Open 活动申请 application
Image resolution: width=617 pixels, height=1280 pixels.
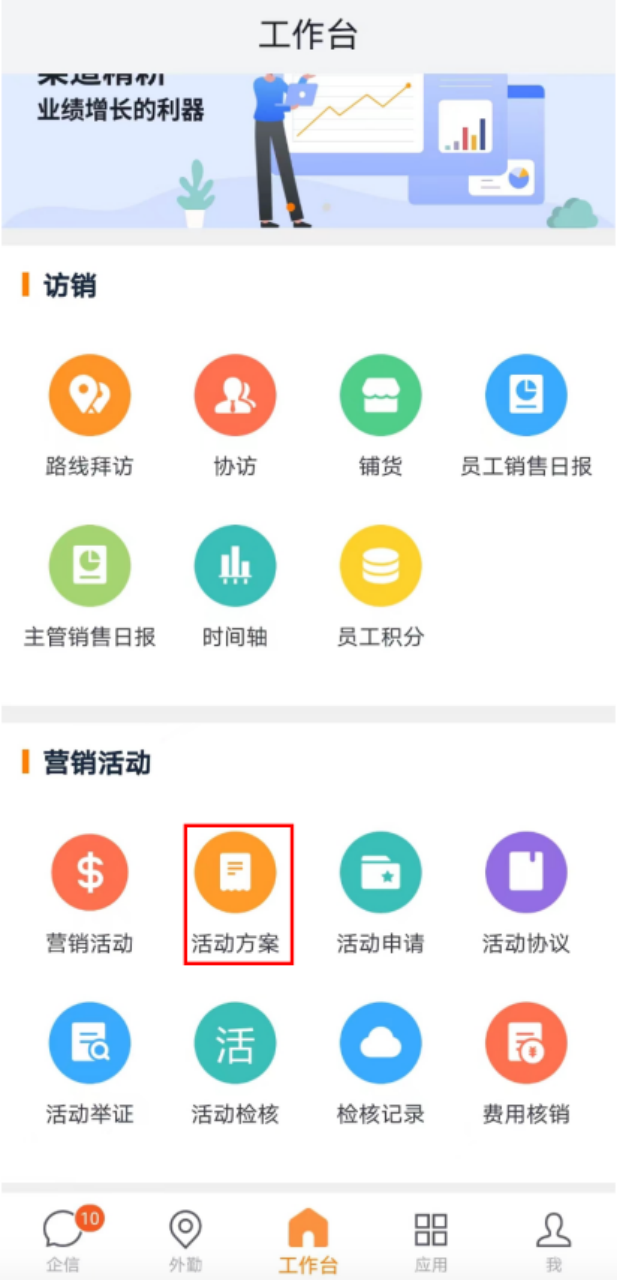click(x=380, y=873)
